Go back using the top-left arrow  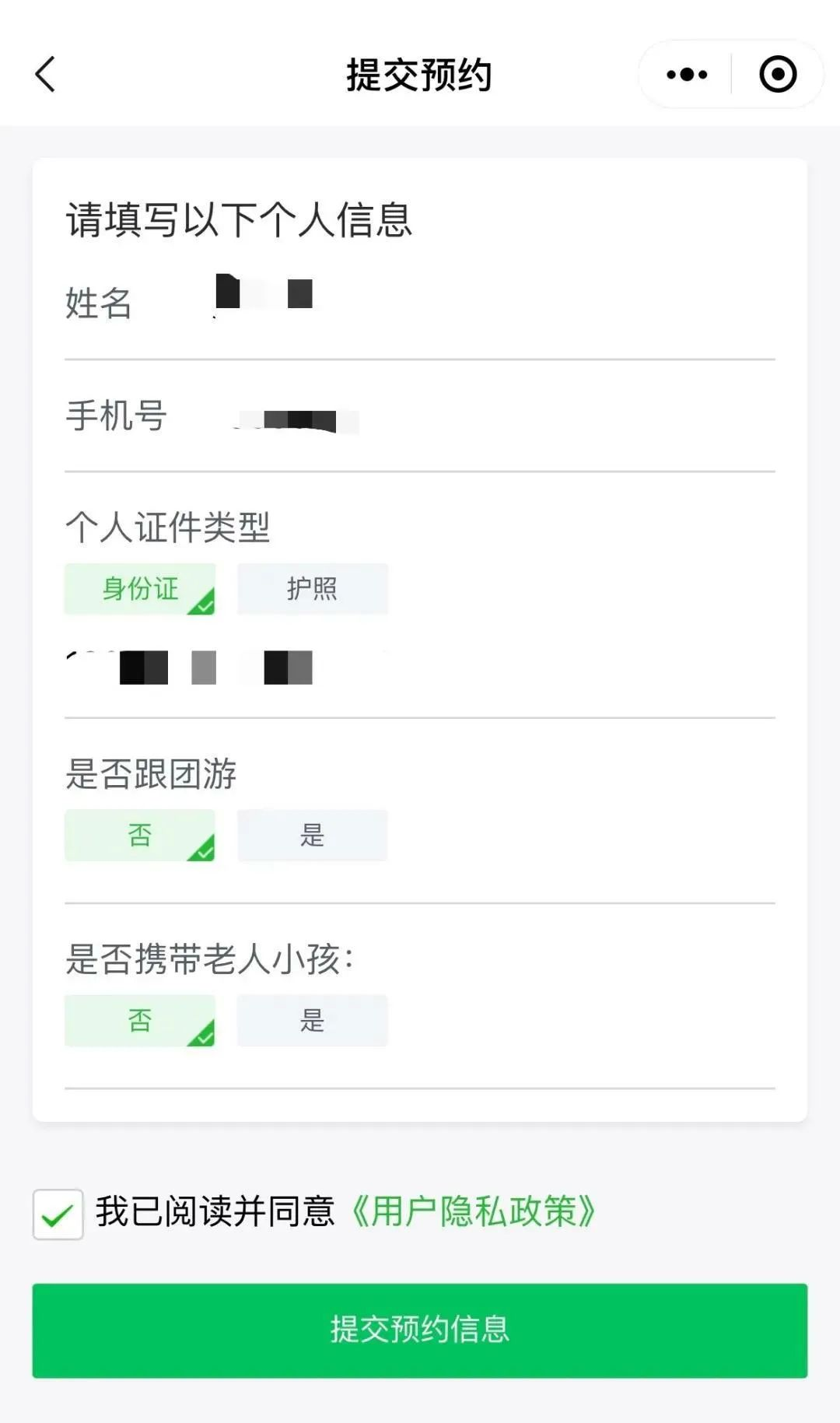pos(46,75)
